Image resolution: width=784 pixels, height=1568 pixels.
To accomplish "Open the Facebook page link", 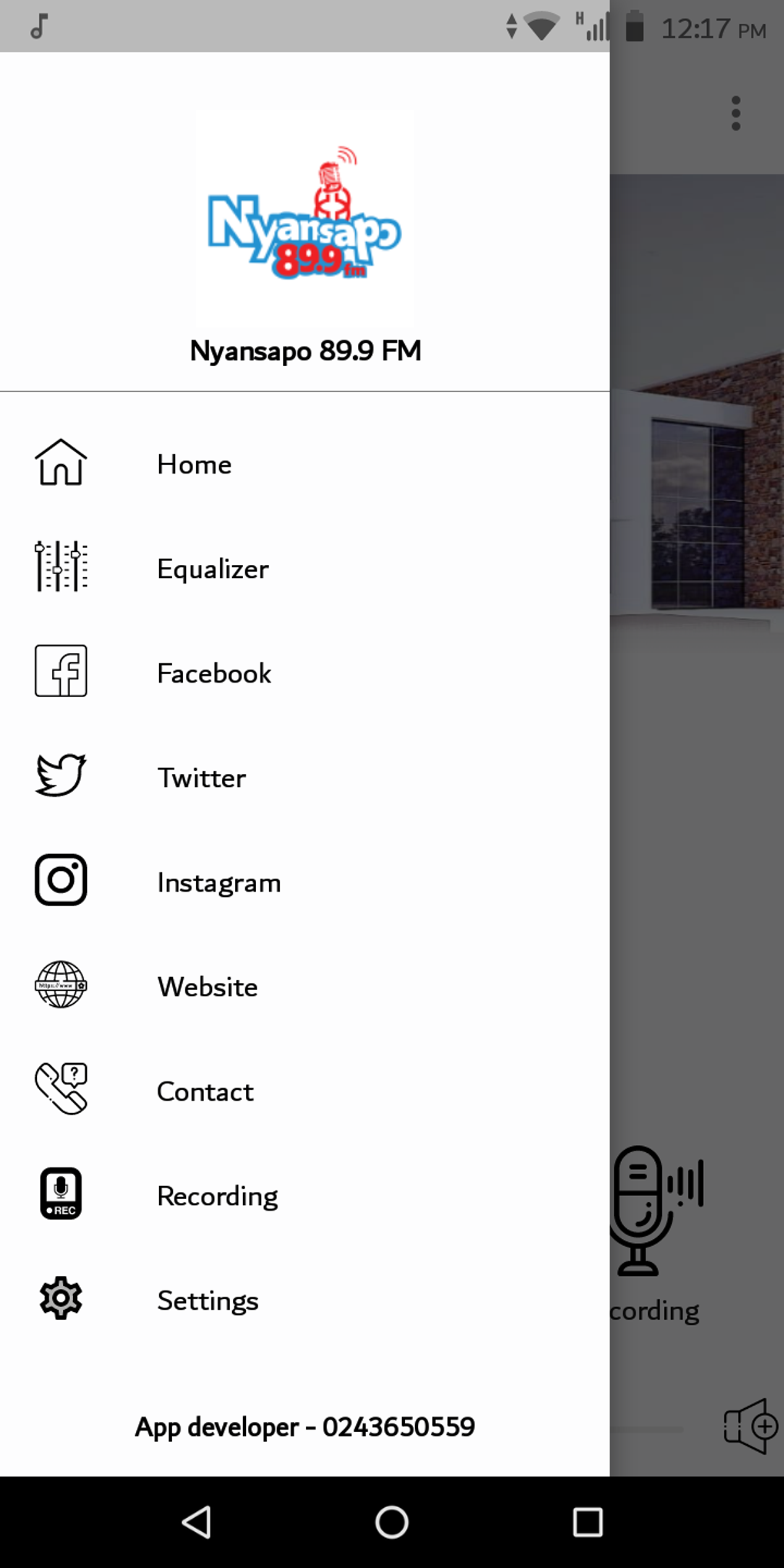I will (214, 673).
